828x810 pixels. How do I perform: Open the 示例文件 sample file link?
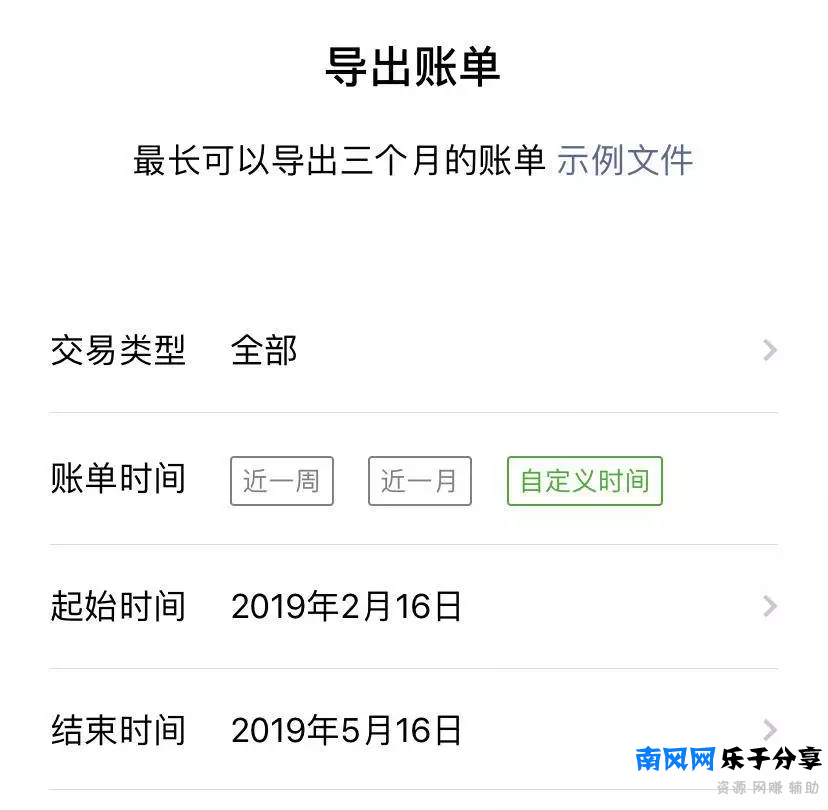pyautogui.click(x=624, y=161)
